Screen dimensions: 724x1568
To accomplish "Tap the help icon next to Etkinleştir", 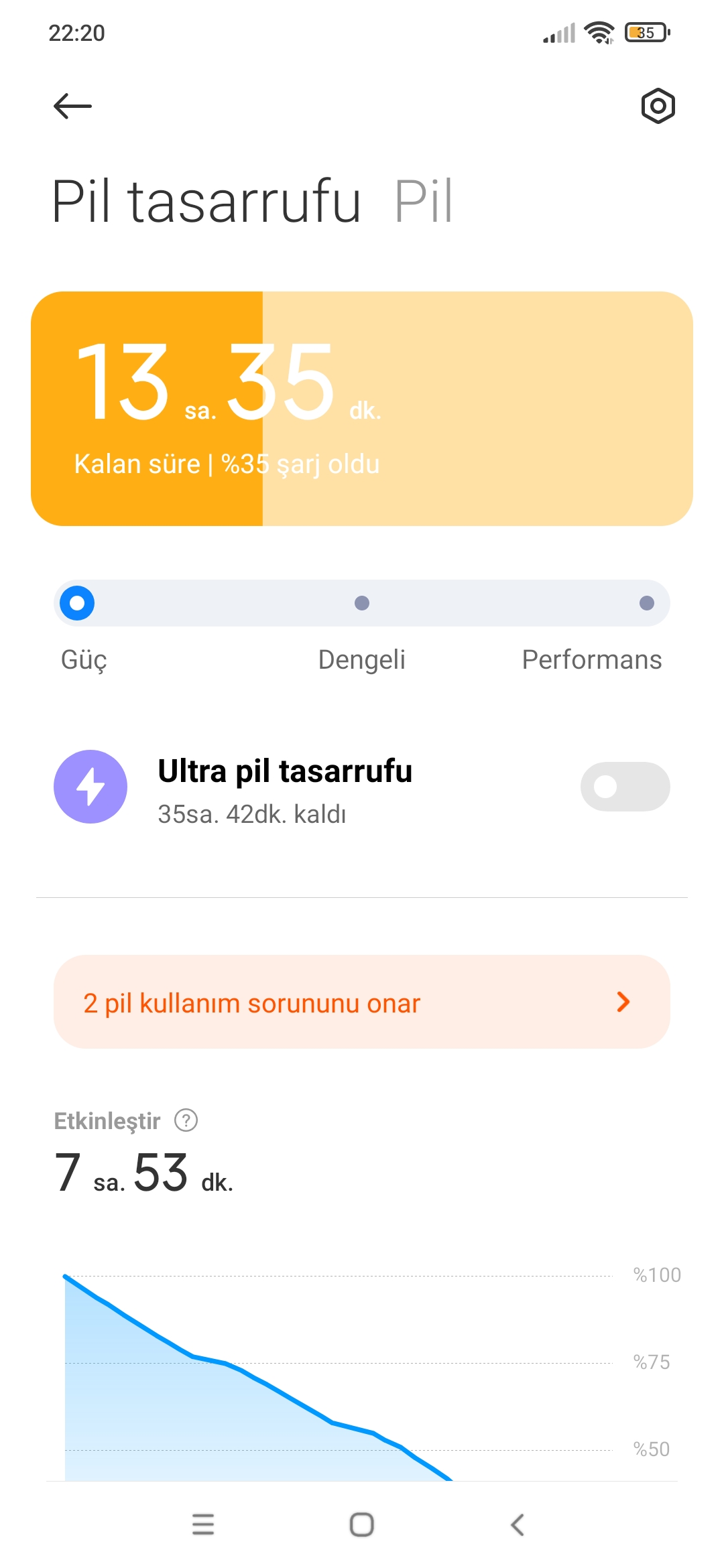I will pos(186,1120).
